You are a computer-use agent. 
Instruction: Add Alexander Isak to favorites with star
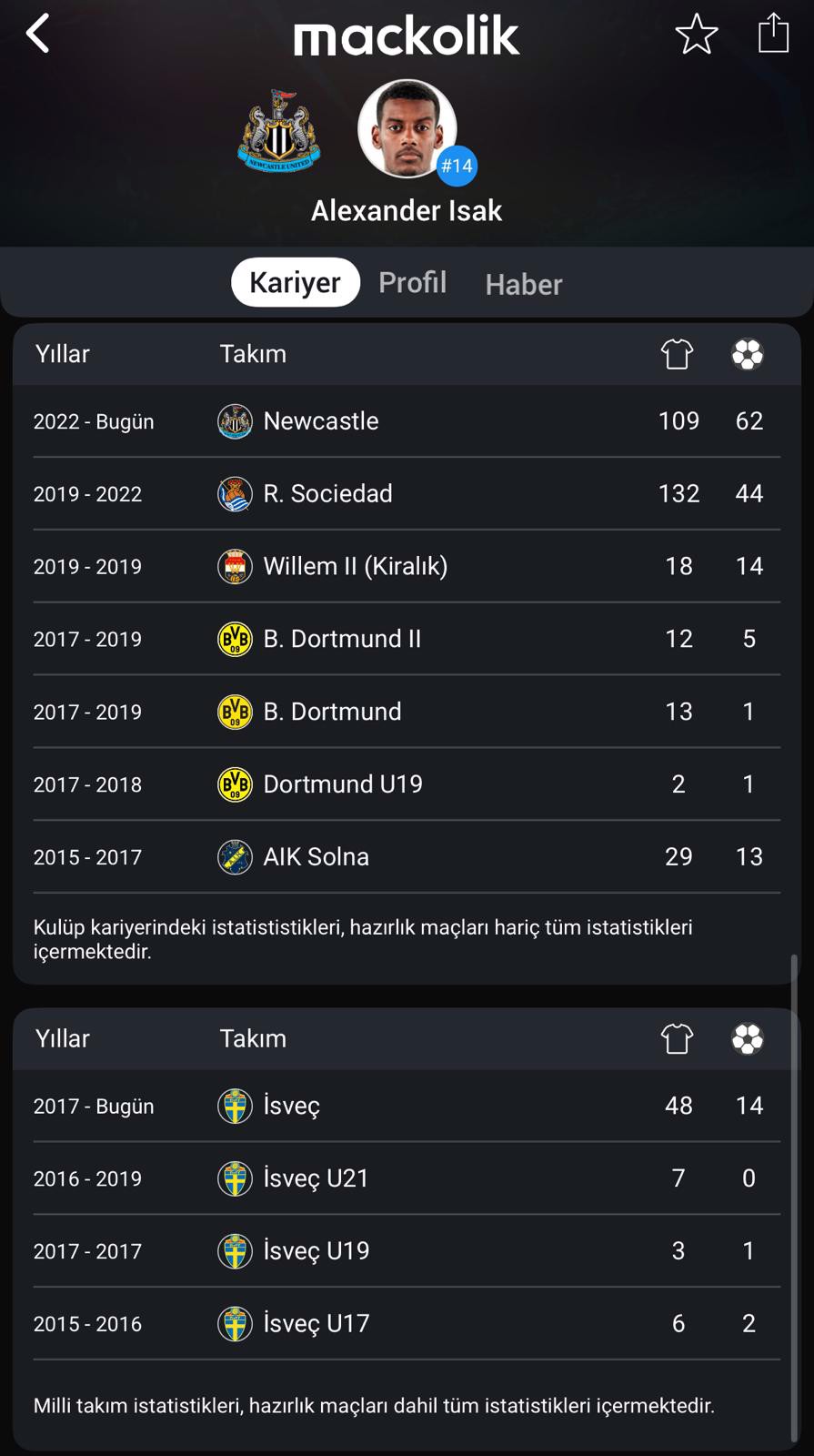click(697, 35)
